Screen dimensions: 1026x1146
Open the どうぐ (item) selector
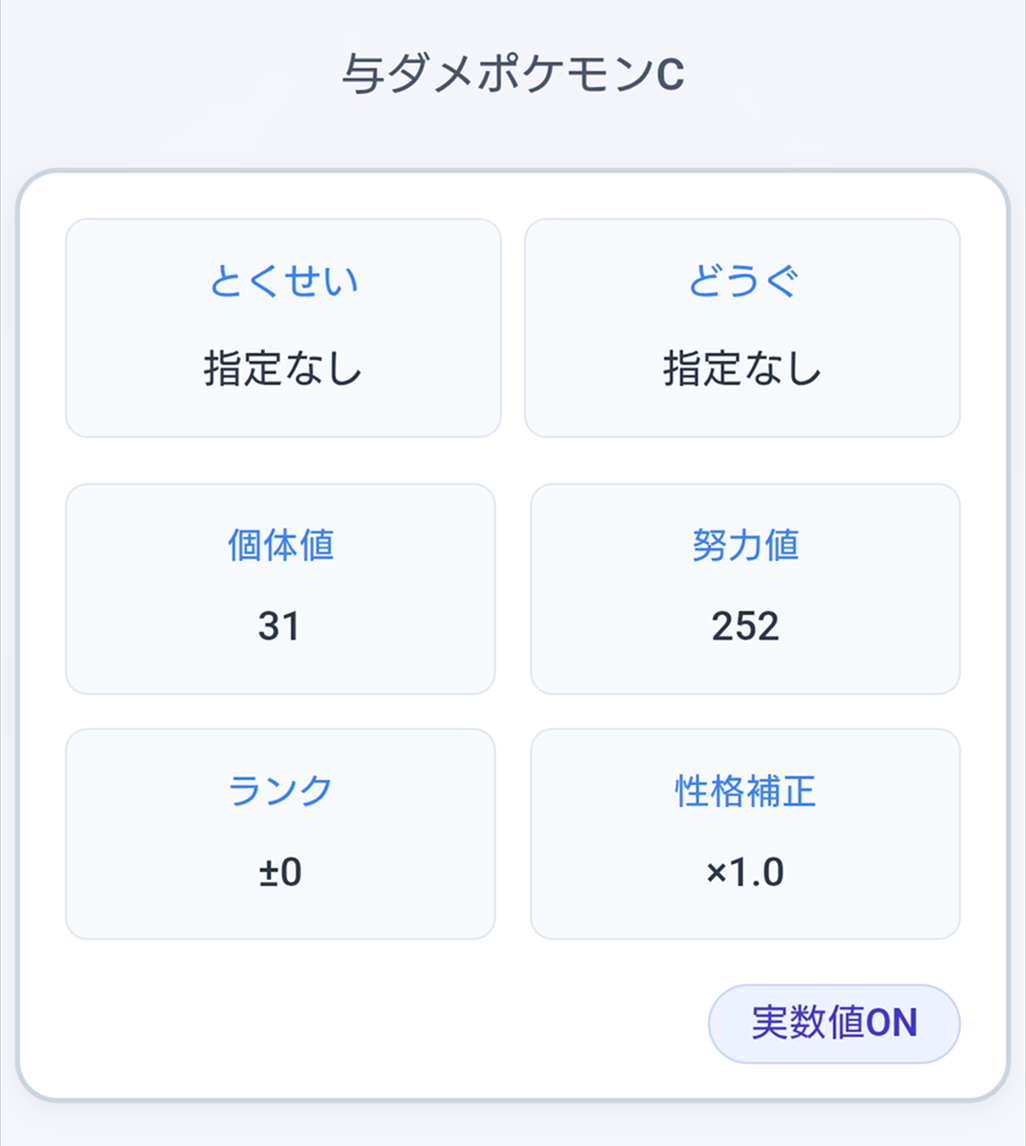pyautogui.click(x=743, y=328)
